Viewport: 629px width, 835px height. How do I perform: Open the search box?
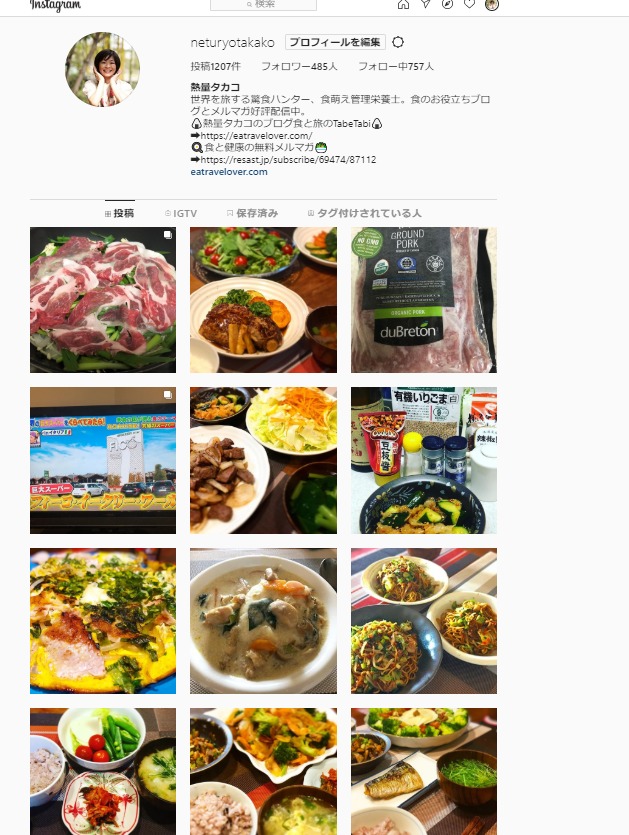(x=263, y=5)
